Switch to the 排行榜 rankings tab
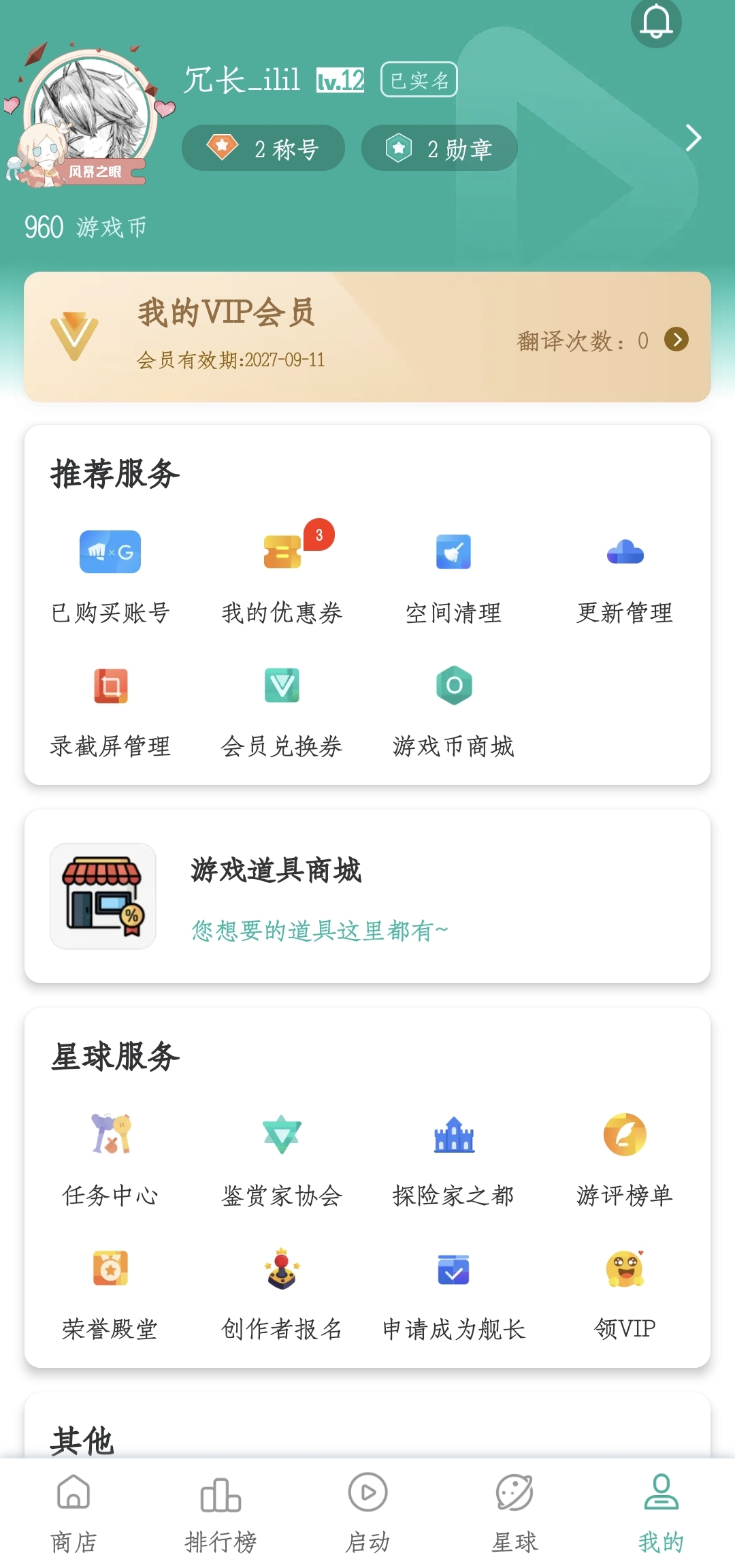 pos(220,1513)
